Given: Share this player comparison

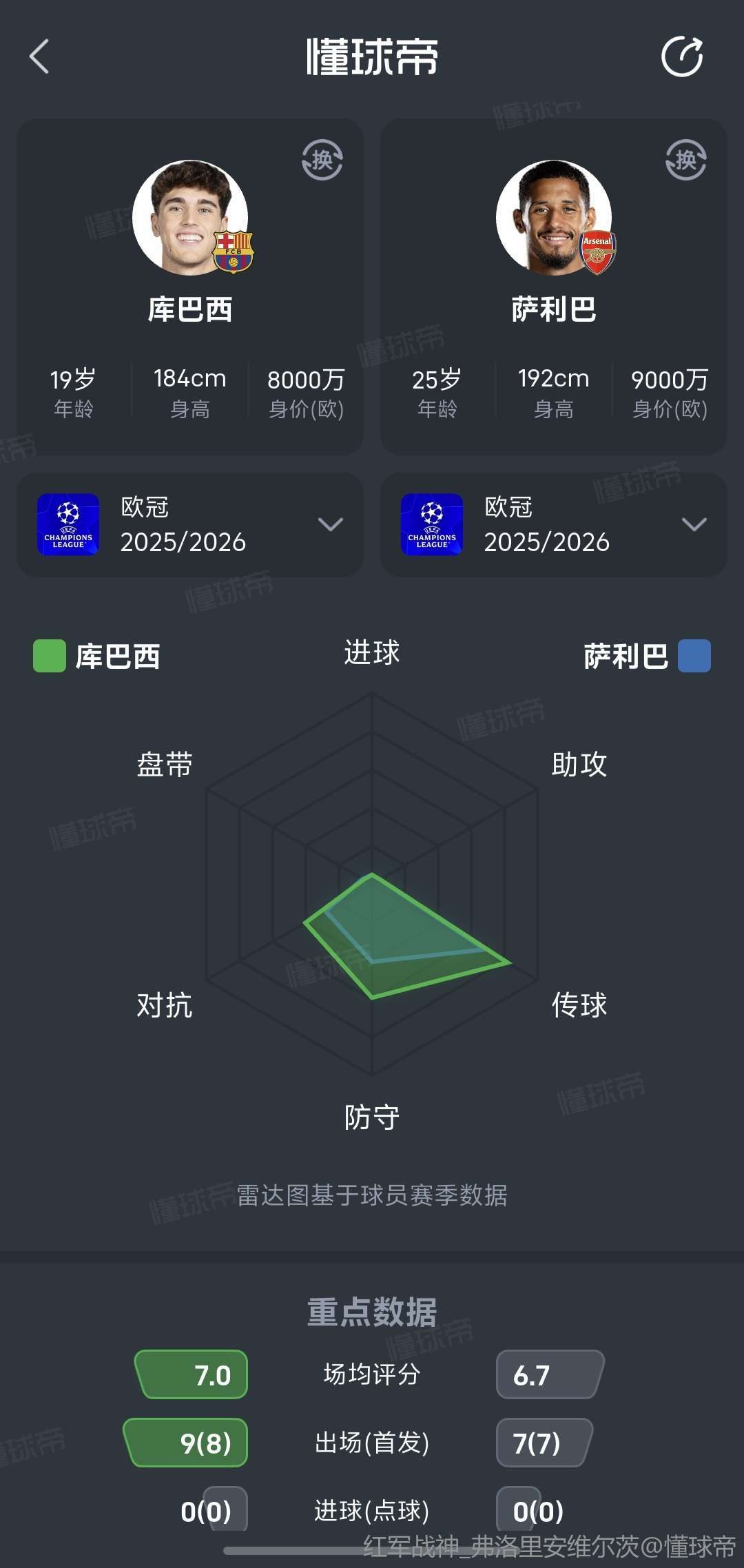Looking at the screenshot, I should pos(682,56).
